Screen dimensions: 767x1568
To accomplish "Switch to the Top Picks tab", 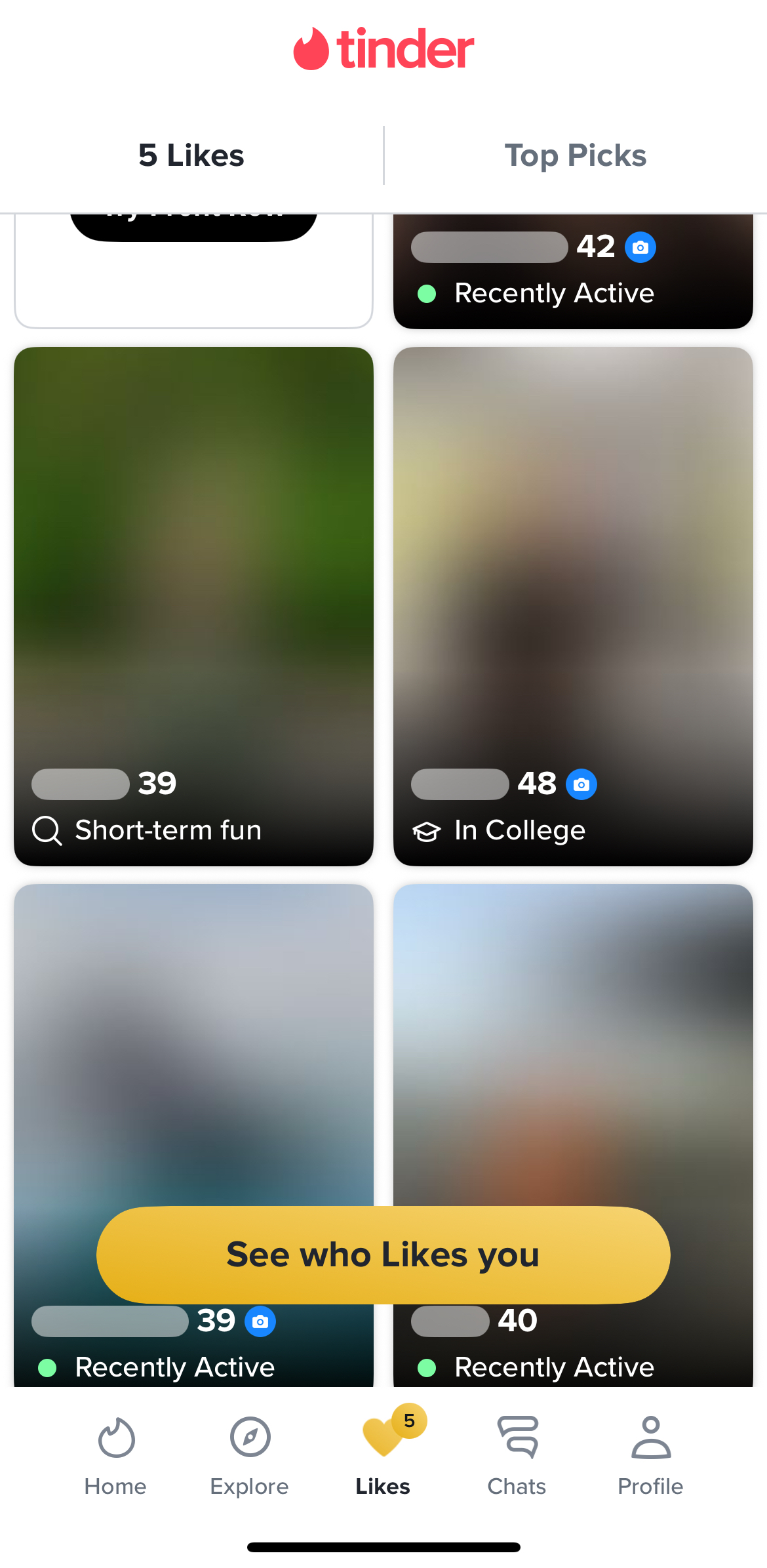I will [x=575, y=156].
